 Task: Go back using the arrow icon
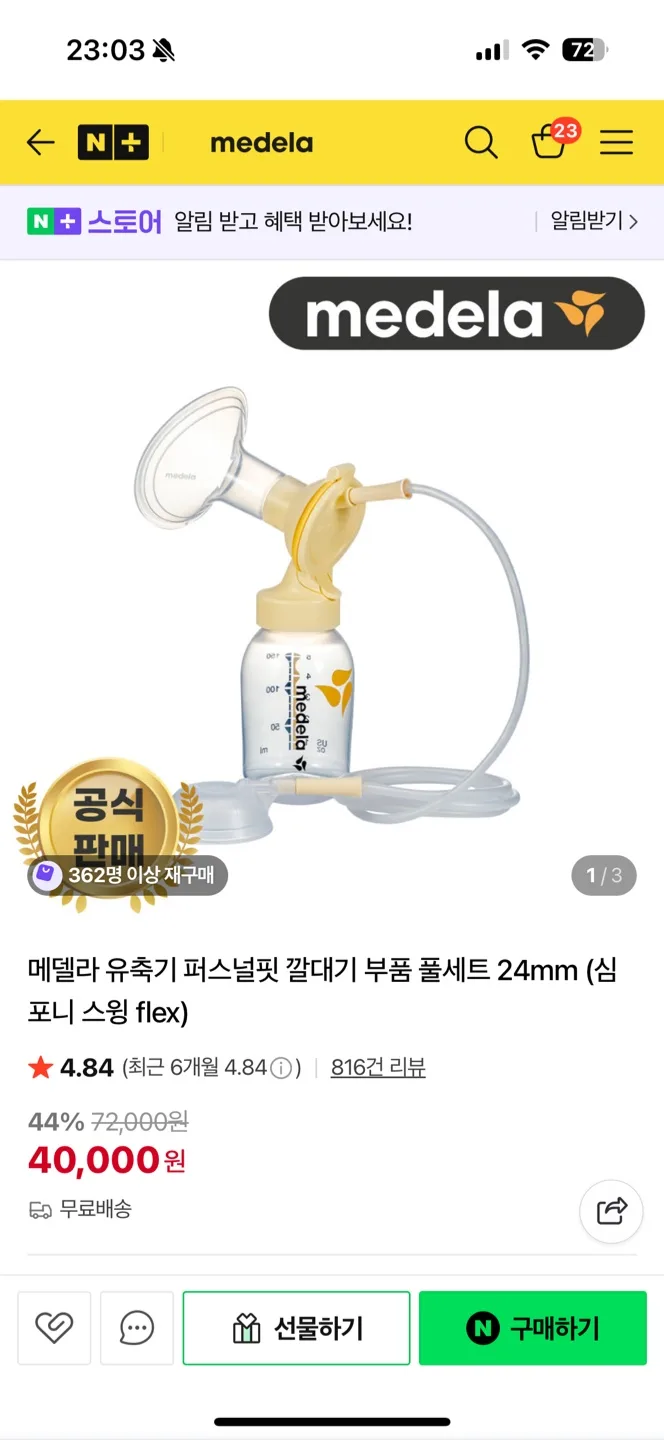point(40,143)
